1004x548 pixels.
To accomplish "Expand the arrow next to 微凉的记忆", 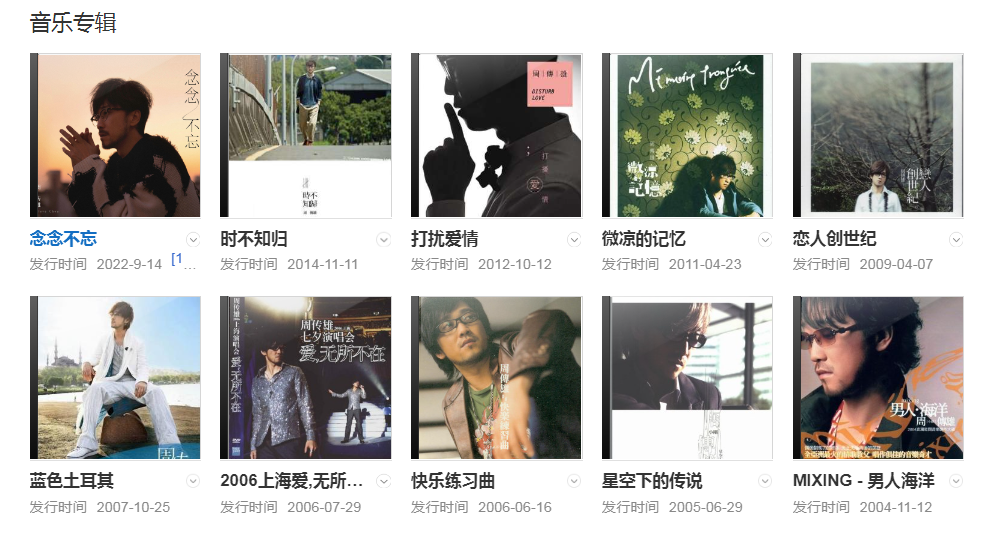I will 765,240.
